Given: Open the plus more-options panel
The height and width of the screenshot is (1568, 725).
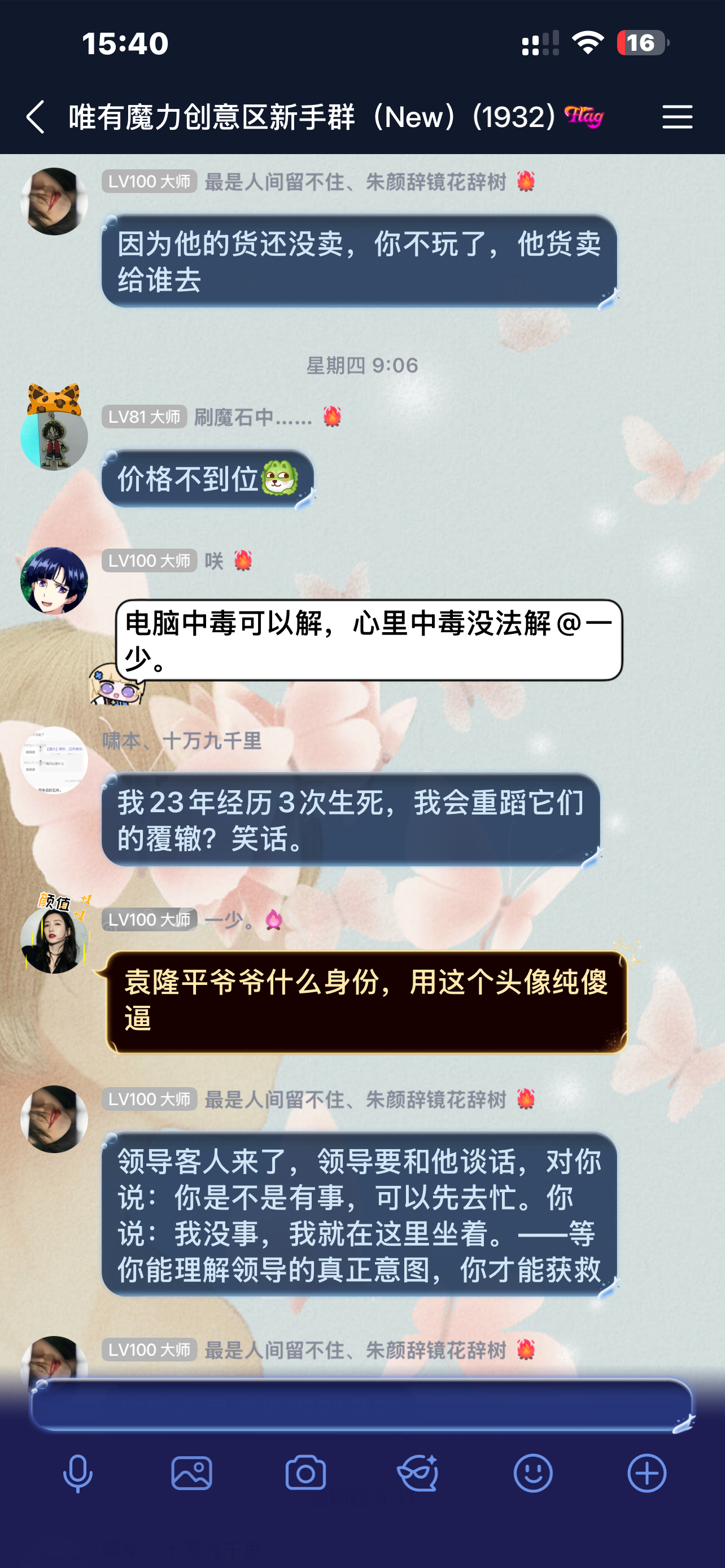Looking at the screenshot, I should click(647, 1474).
